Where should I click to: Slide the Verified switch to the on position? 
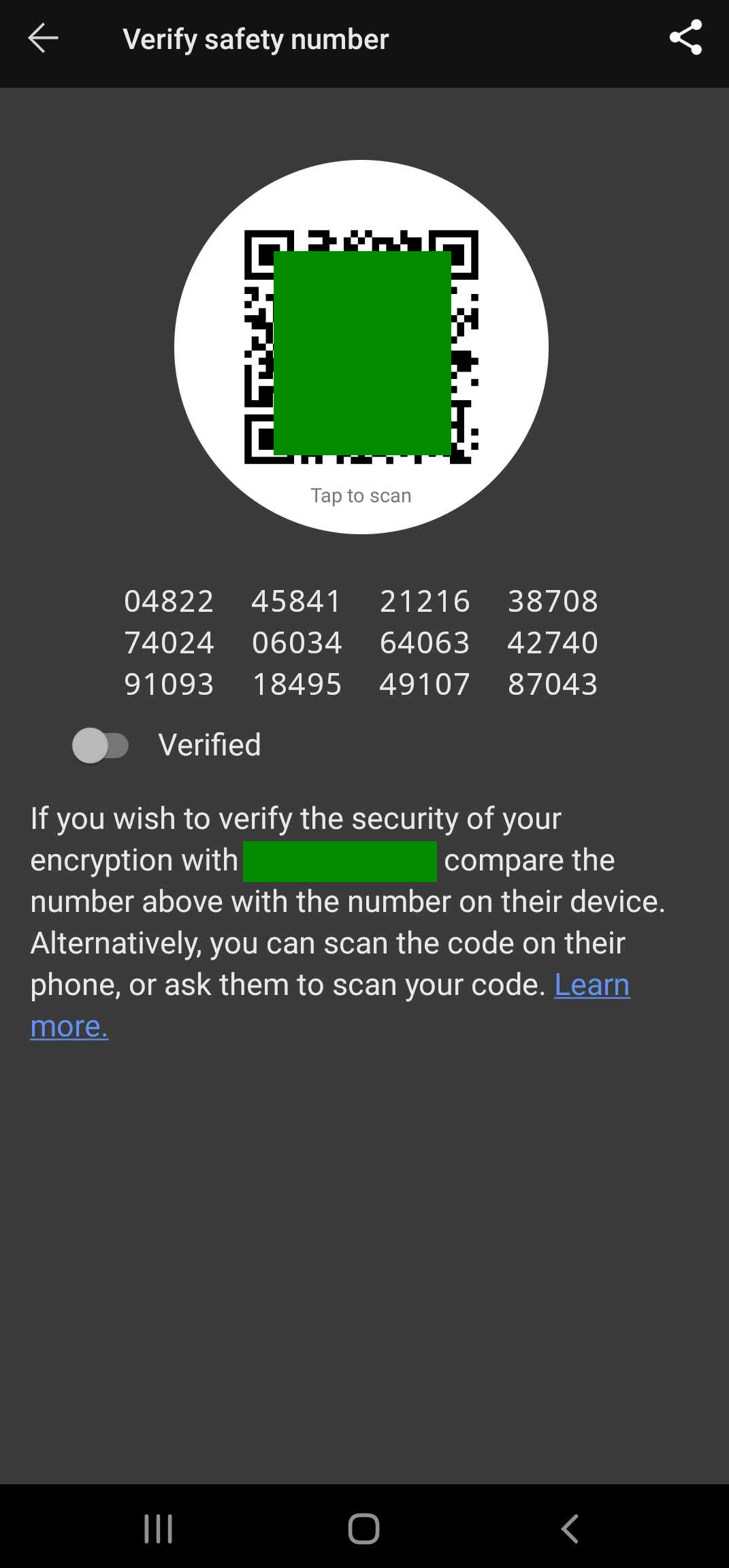100,745
